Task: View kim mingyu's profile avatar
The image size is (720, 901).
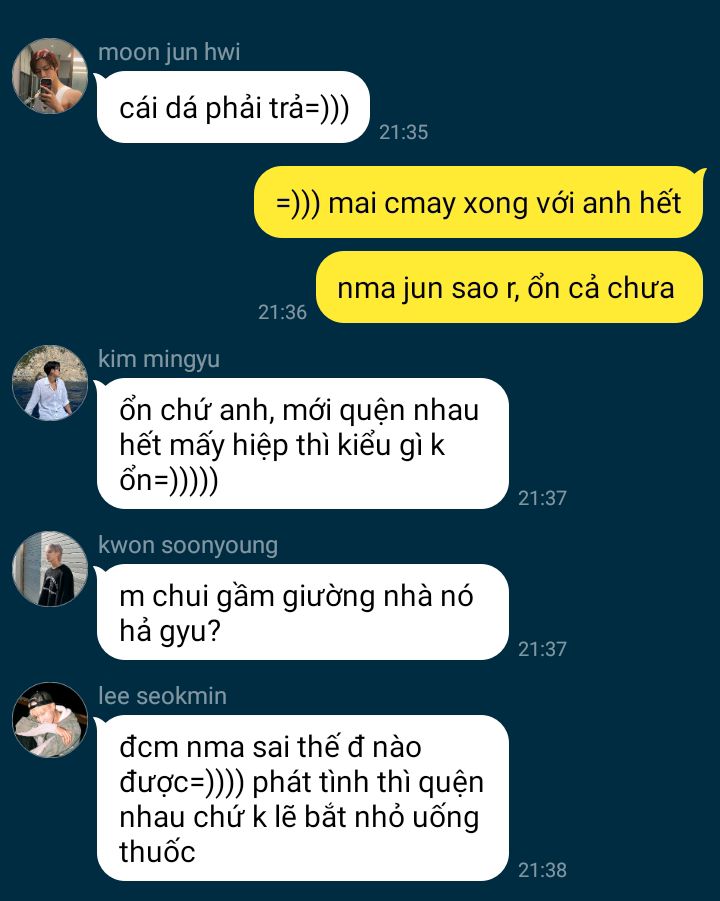Action: pos(50,383)
